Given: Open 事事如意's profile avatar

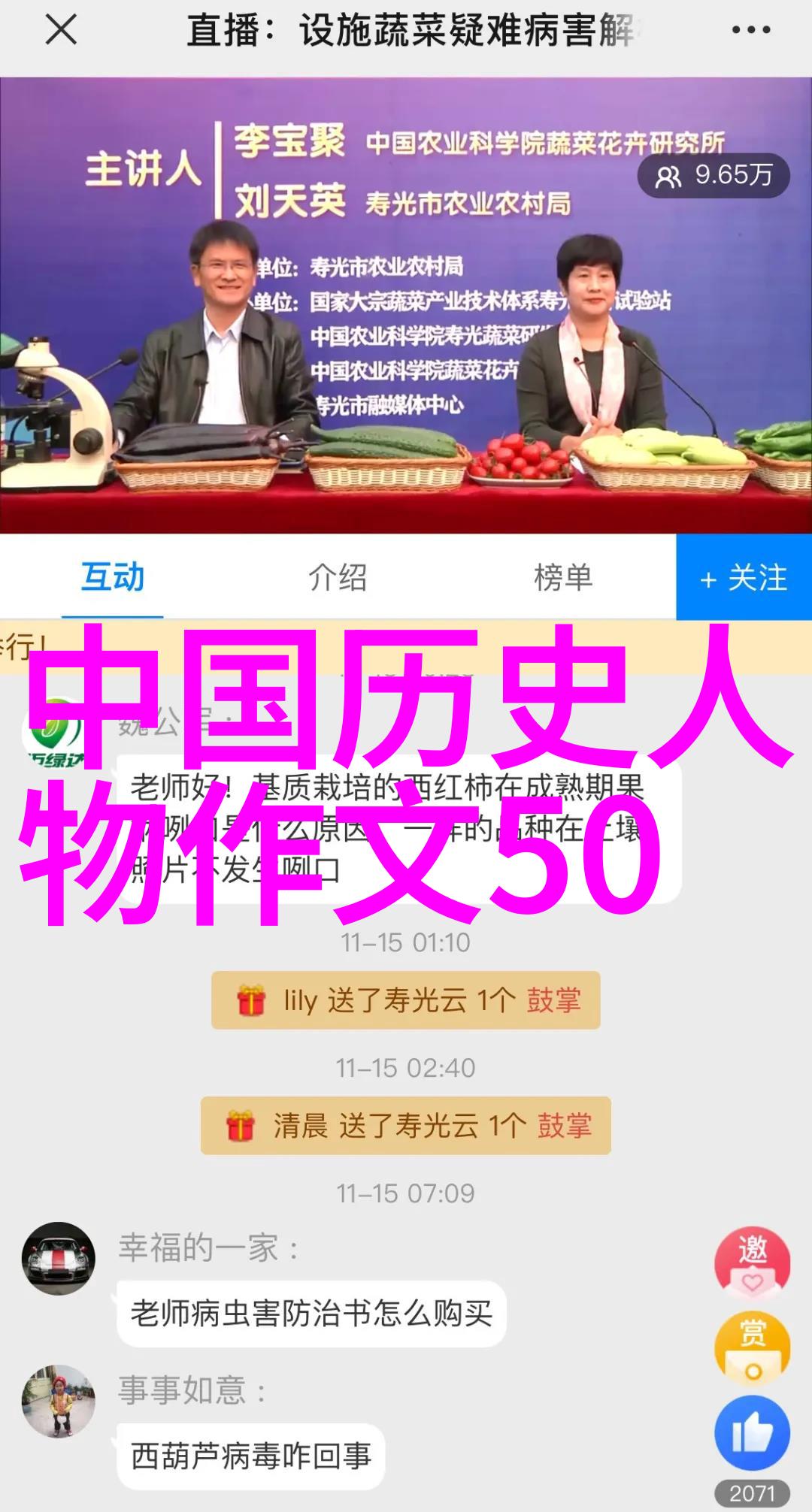Looking at the screenshot, I should (59, 1402).
